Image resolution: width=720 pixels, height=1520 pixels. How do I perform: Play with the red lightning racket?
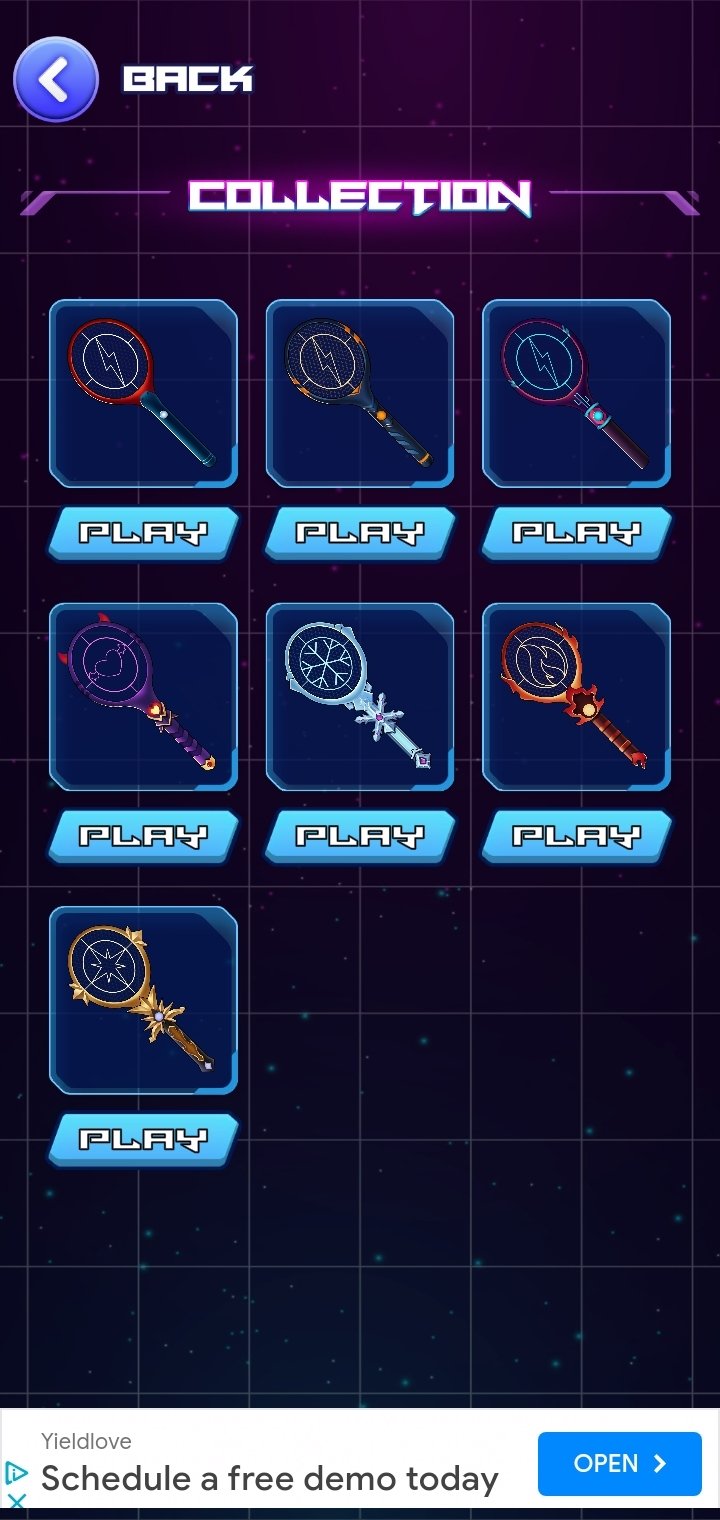click(x=143, y=533)
